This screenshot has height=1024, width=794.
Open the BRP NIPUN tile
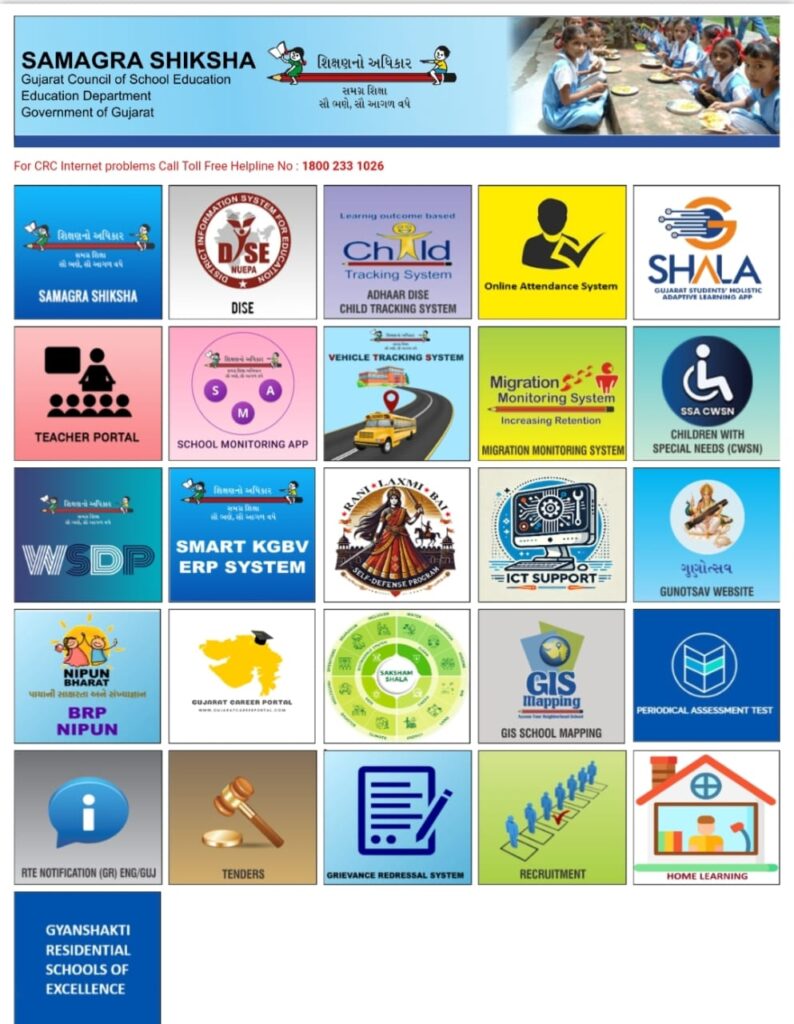coord(88,676)
